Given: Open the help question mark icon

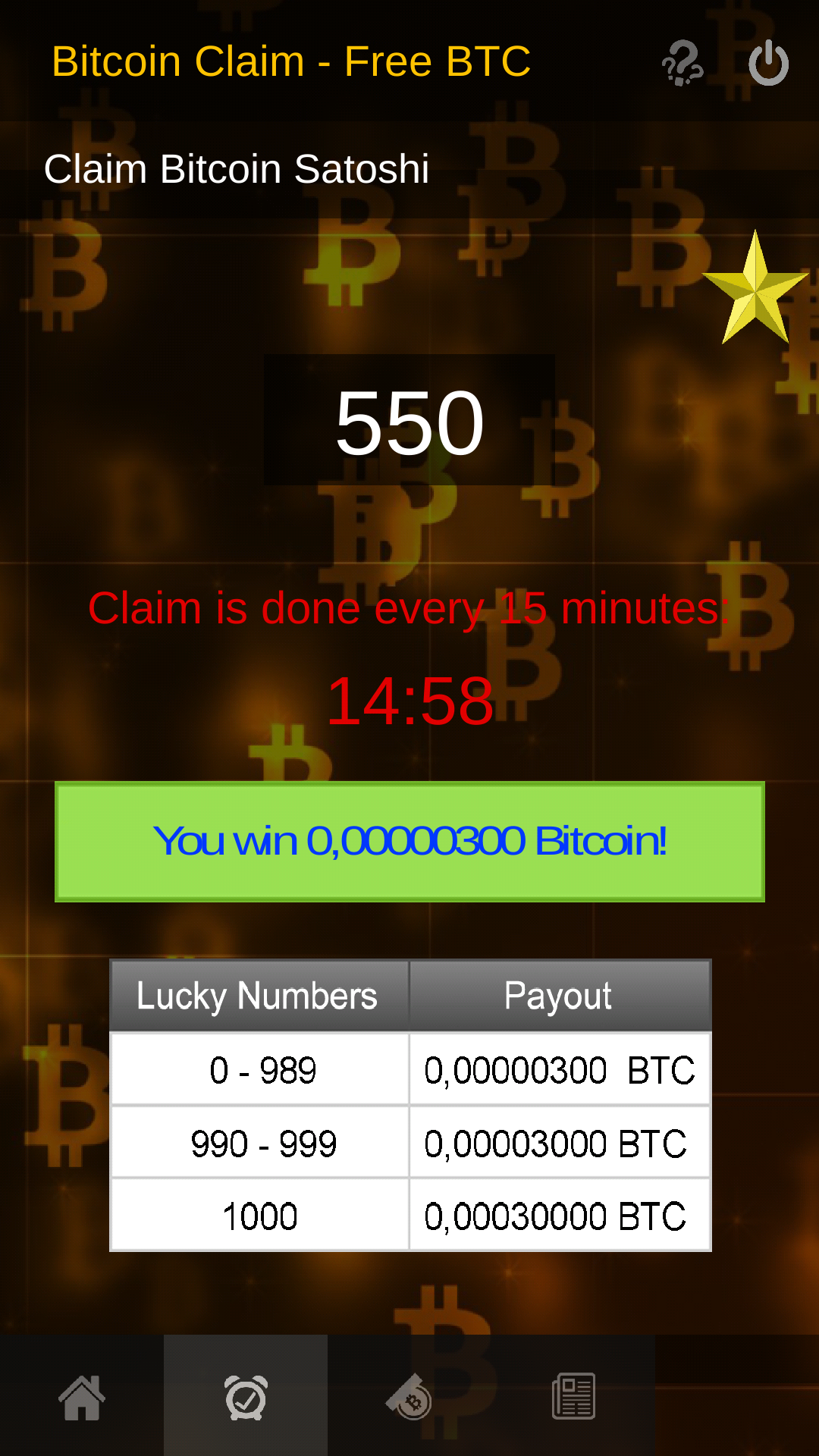Looking at the screenshot, I should (682, 62).
